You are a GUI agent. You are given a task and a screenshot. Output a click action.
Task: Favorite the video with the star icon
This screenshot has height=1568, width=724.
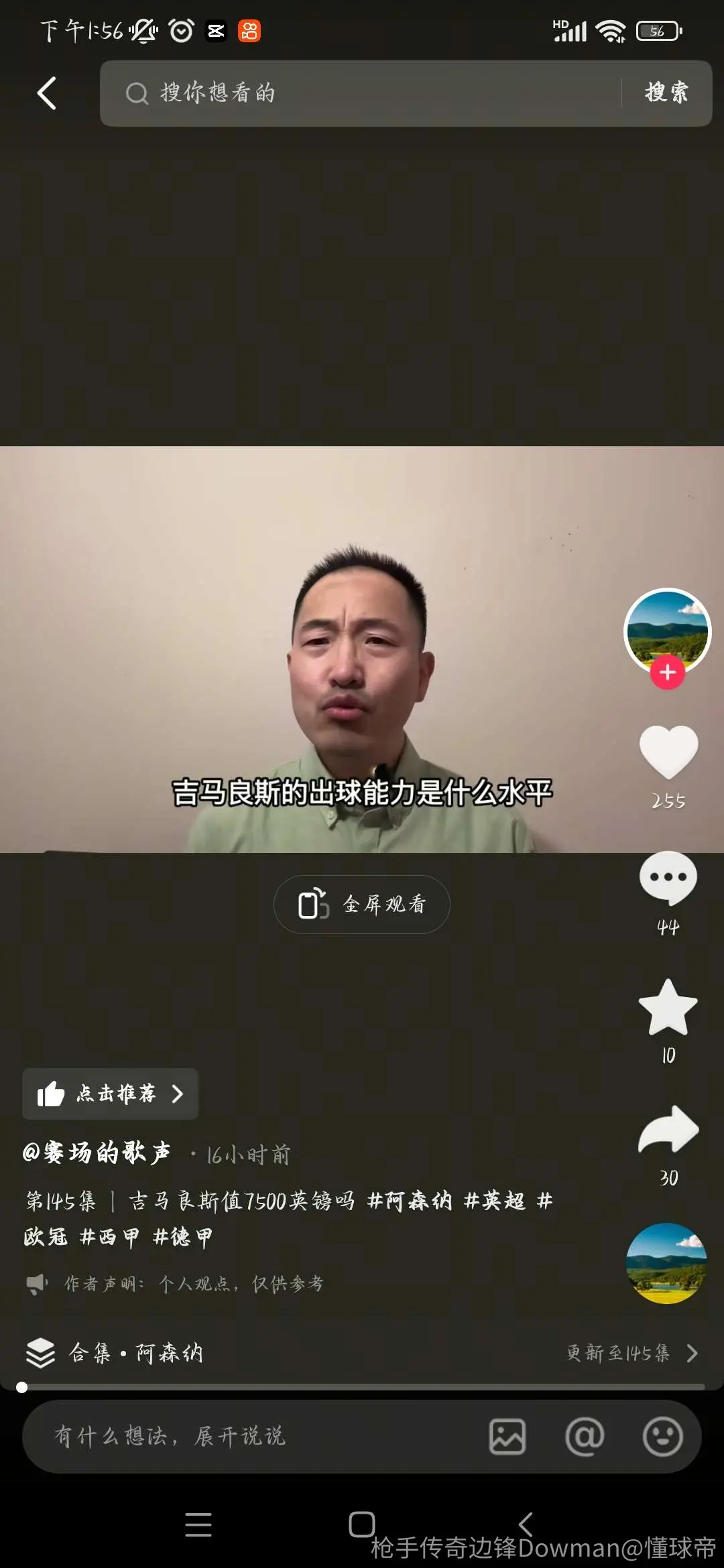[x=668, y=1007]
